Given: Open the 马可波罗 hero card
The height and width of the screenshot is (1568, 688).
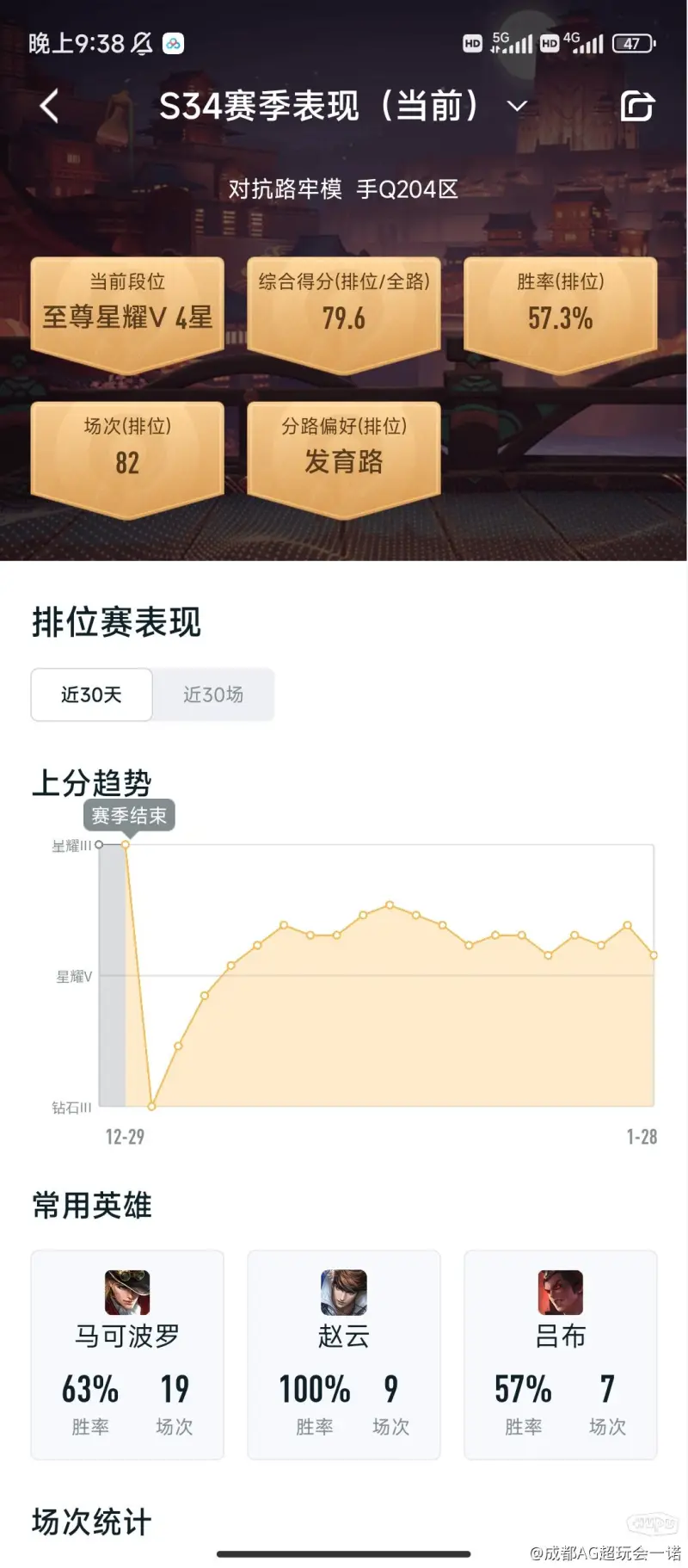Looking at the screenshot, I should tap(127, 1355).
